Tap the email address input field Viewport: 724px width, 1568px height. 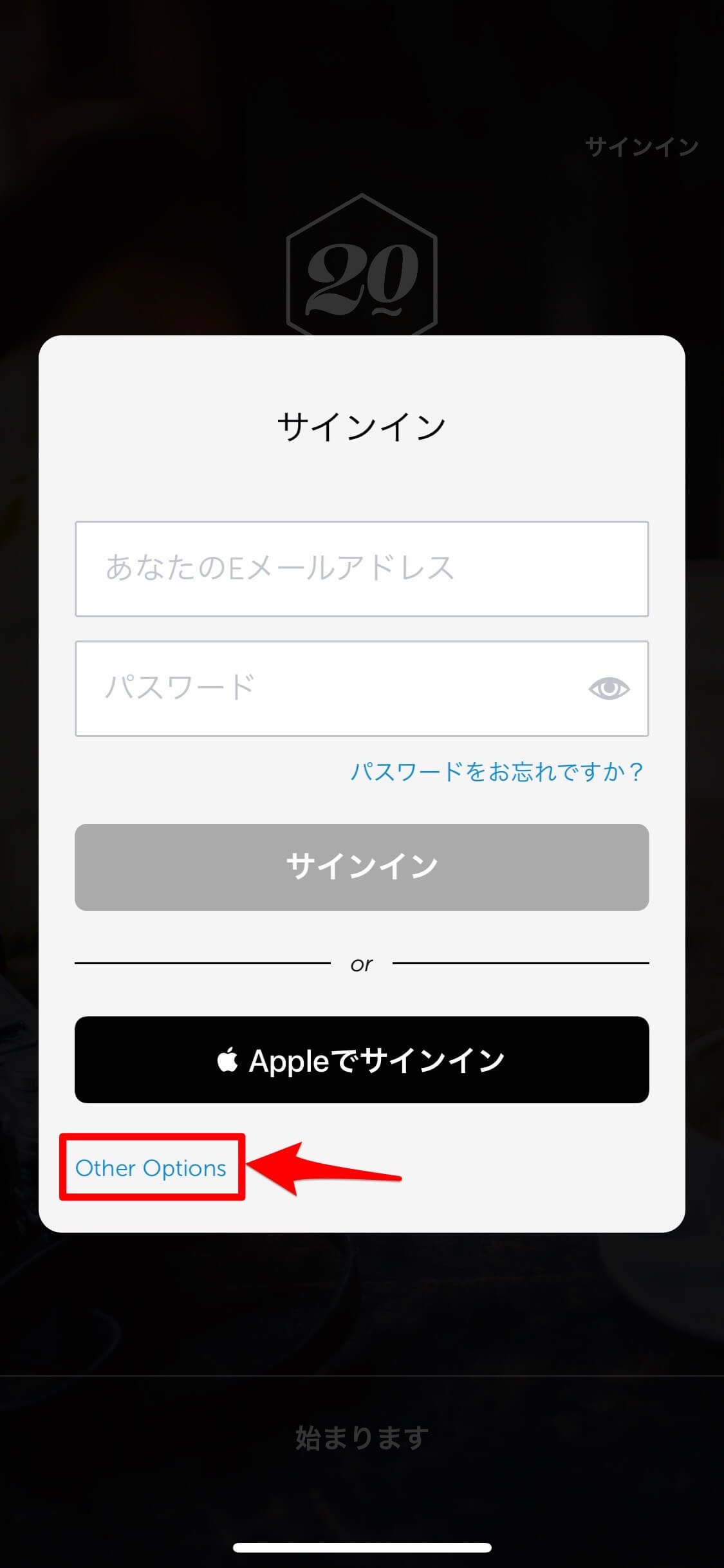[361, 568]
